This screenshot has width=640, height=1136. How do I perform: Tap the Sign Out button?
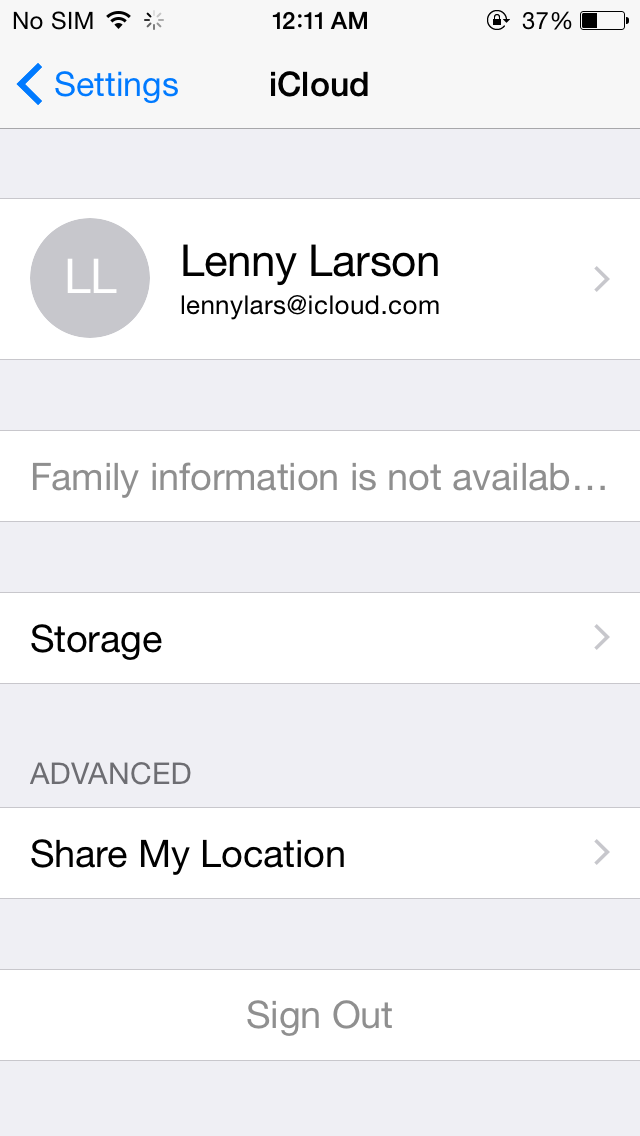(x=320, y=1015)
